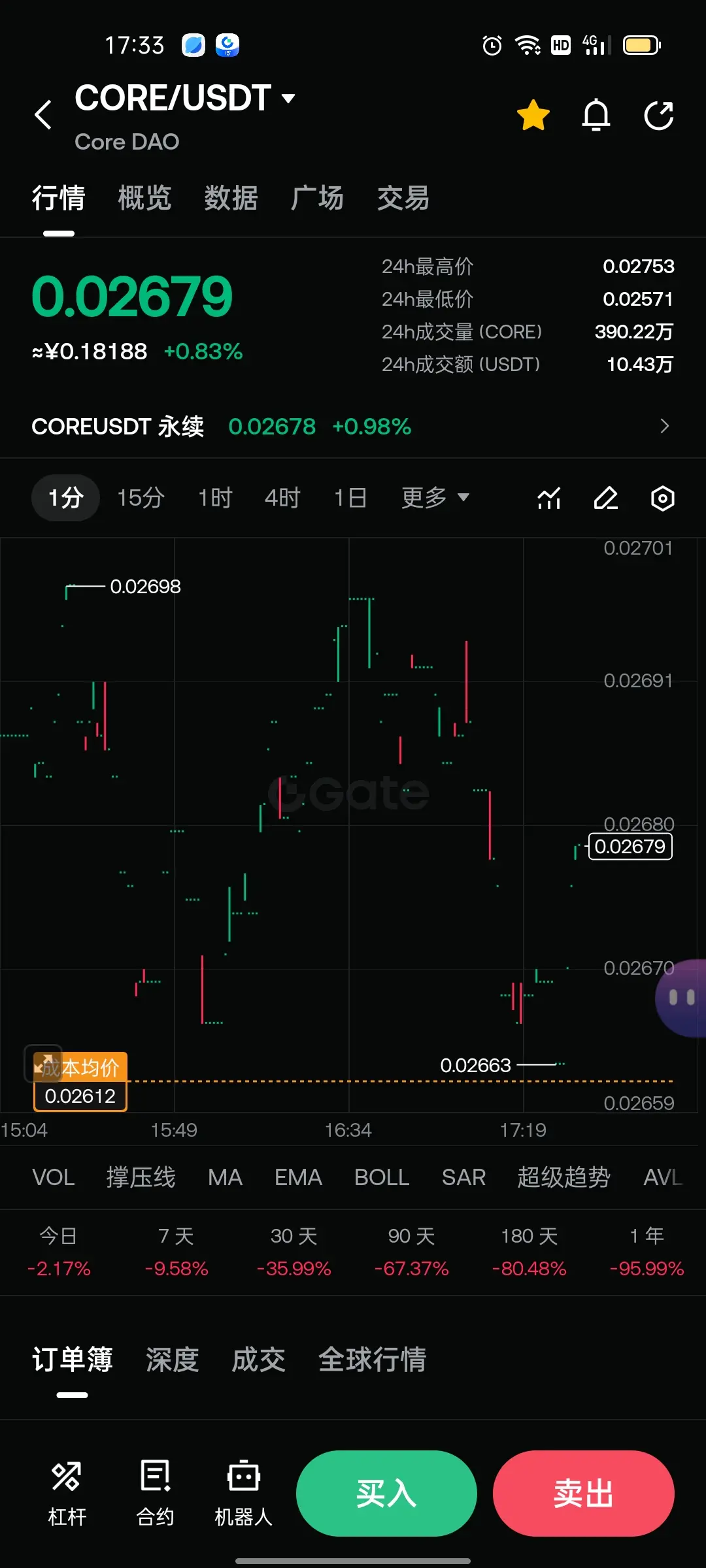Share this market page
The image size is (706, 1568).
[x=658, y=116]
